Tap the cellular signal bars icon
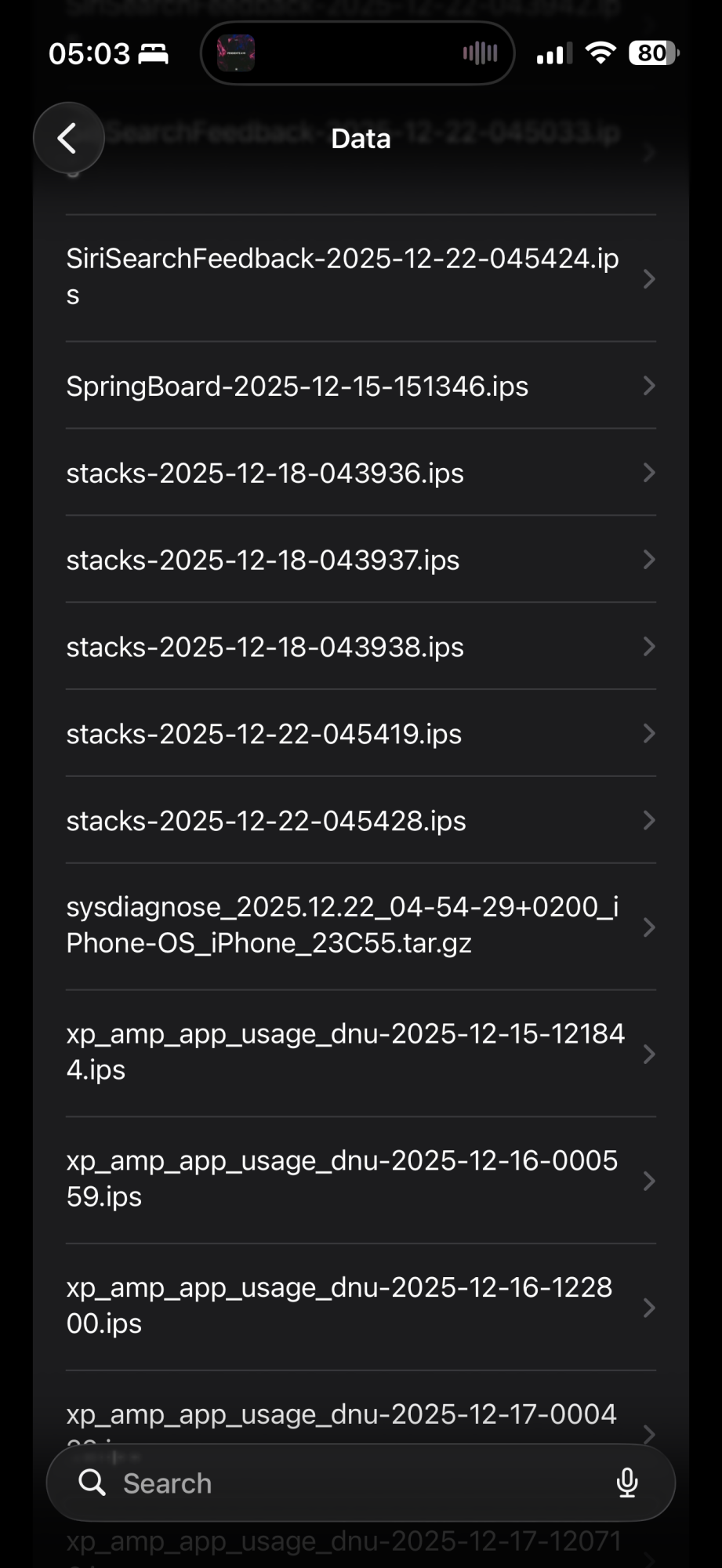This screenshot has width=722, height=1568. tap(551, 54)
